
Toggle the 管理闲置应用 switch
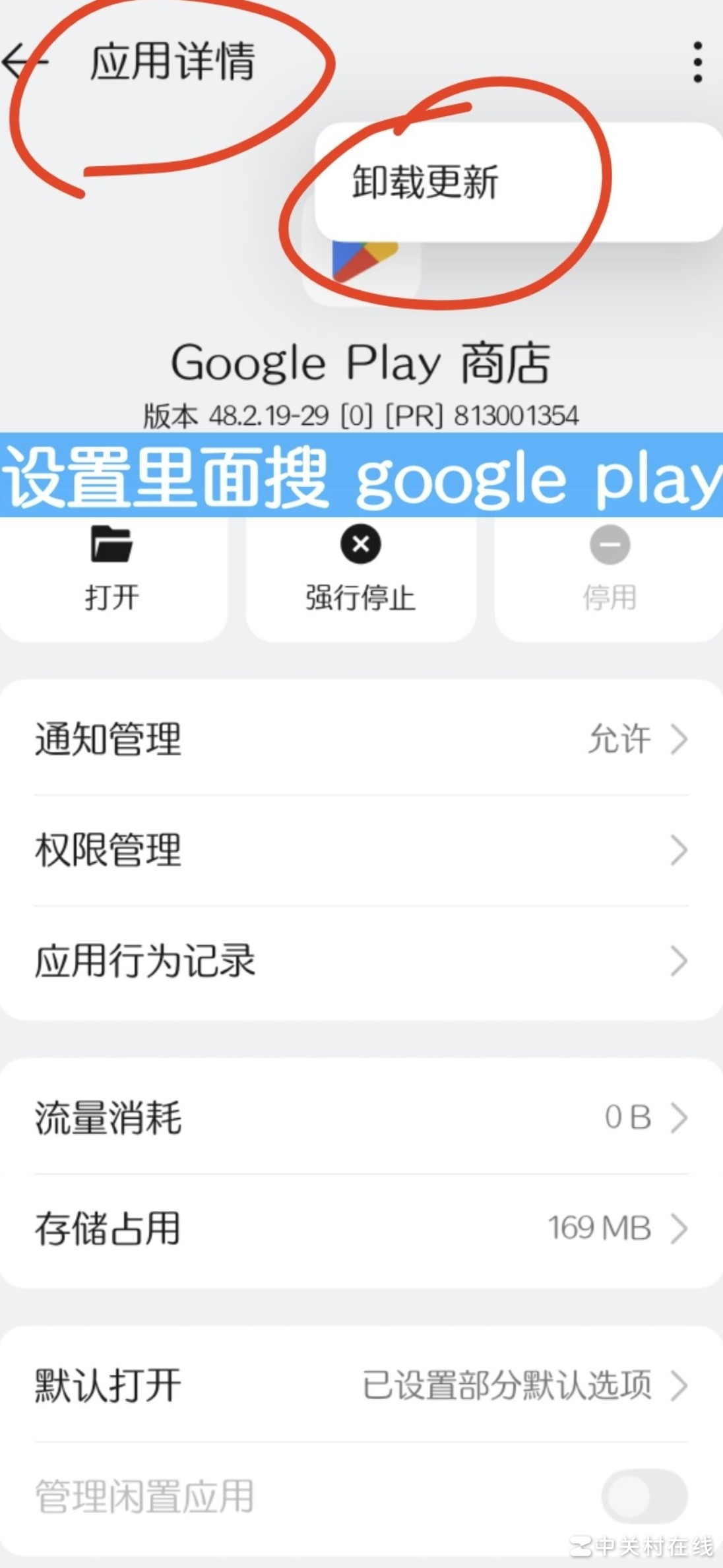tap(644, 1496)
